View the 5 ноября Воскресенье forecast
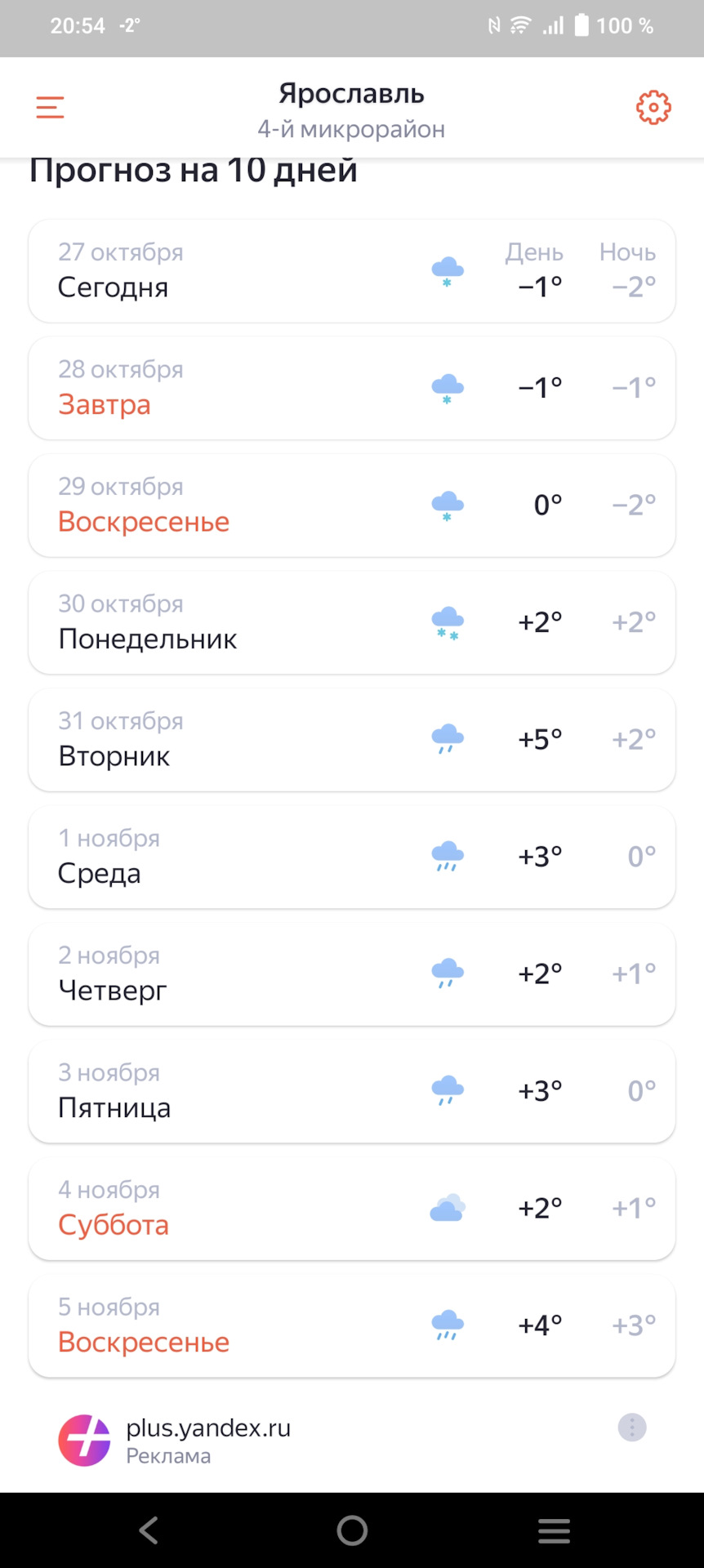 351,1325
